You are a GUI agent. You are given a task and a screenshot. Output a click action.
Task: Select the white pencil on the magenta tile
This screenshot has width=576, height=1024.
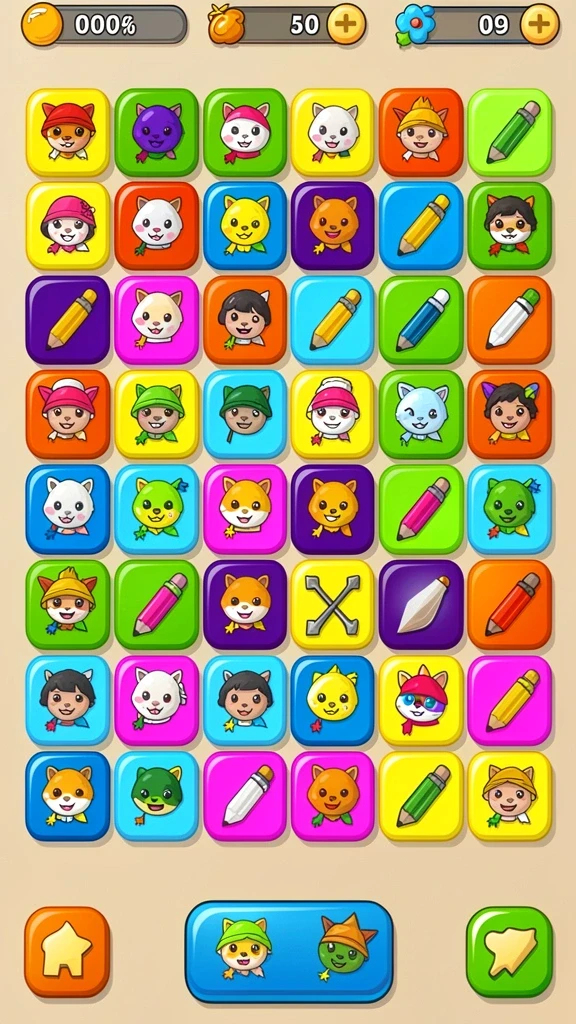[x=245, y=795]
